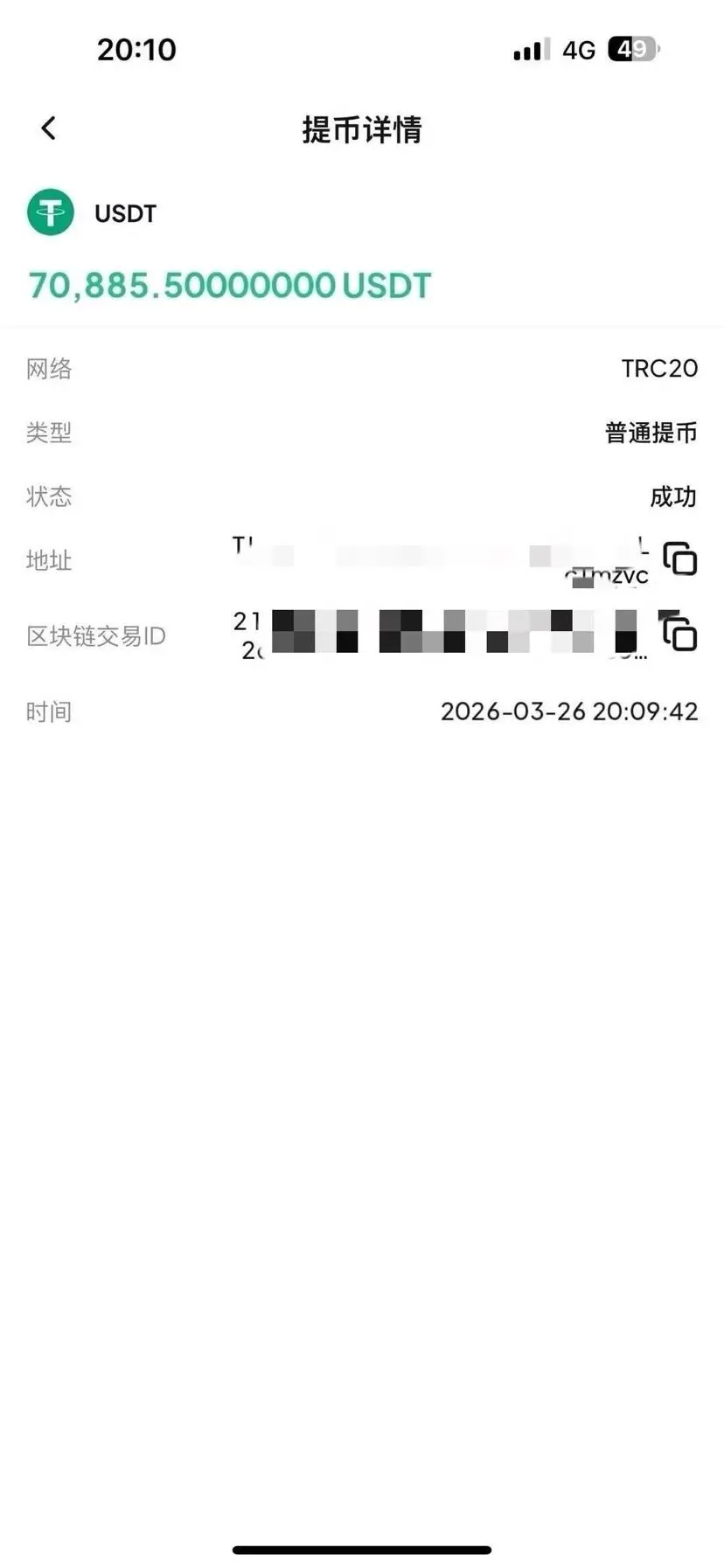Tap the 4G network indicator
Screen dimensions: 724x1568
[x=579, y=50]
